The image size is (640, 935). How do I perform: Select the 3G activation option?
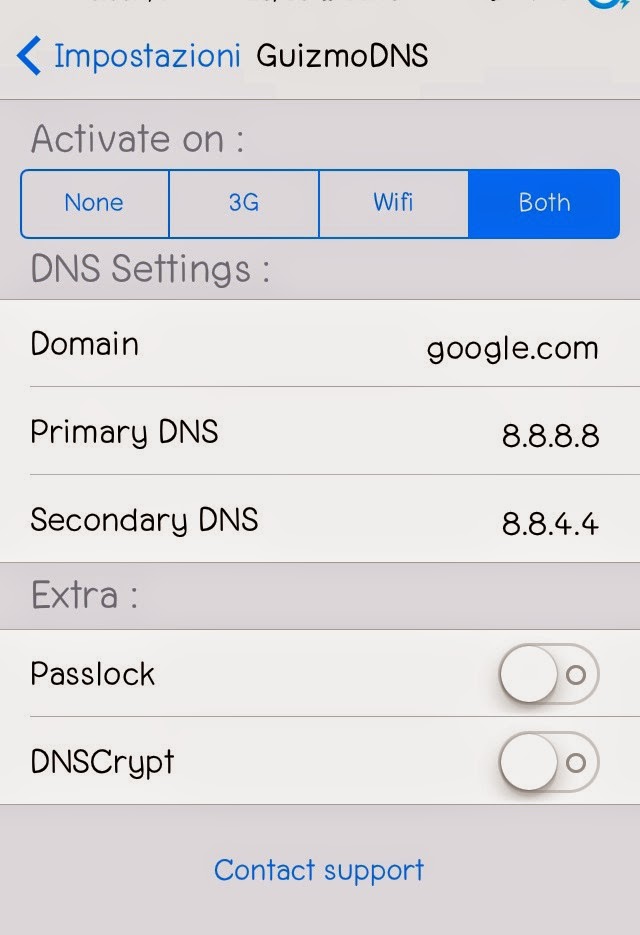tap(244, 203)
